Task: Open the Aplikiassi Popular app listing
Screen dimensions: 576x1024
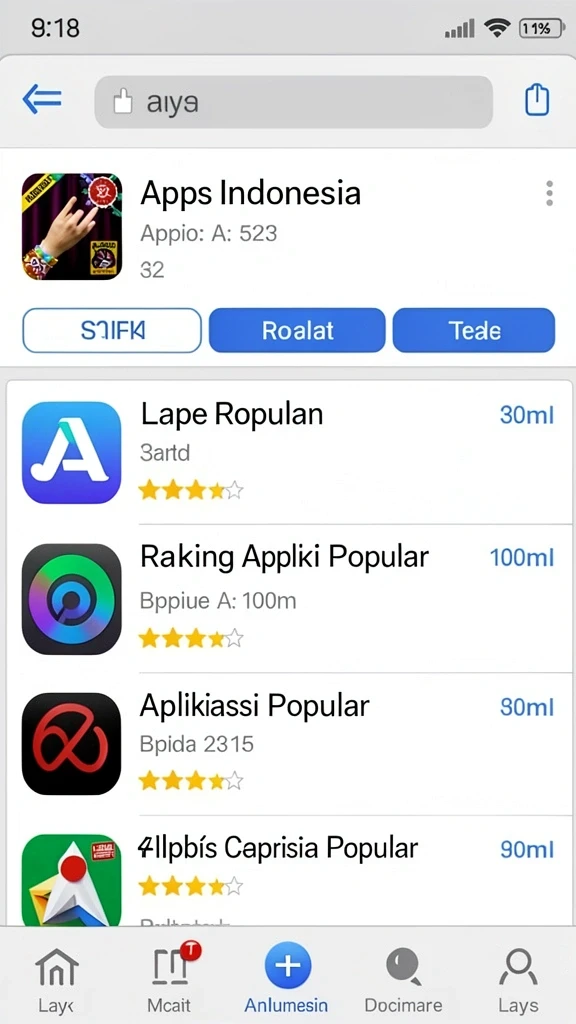Action: click(289, 744)
